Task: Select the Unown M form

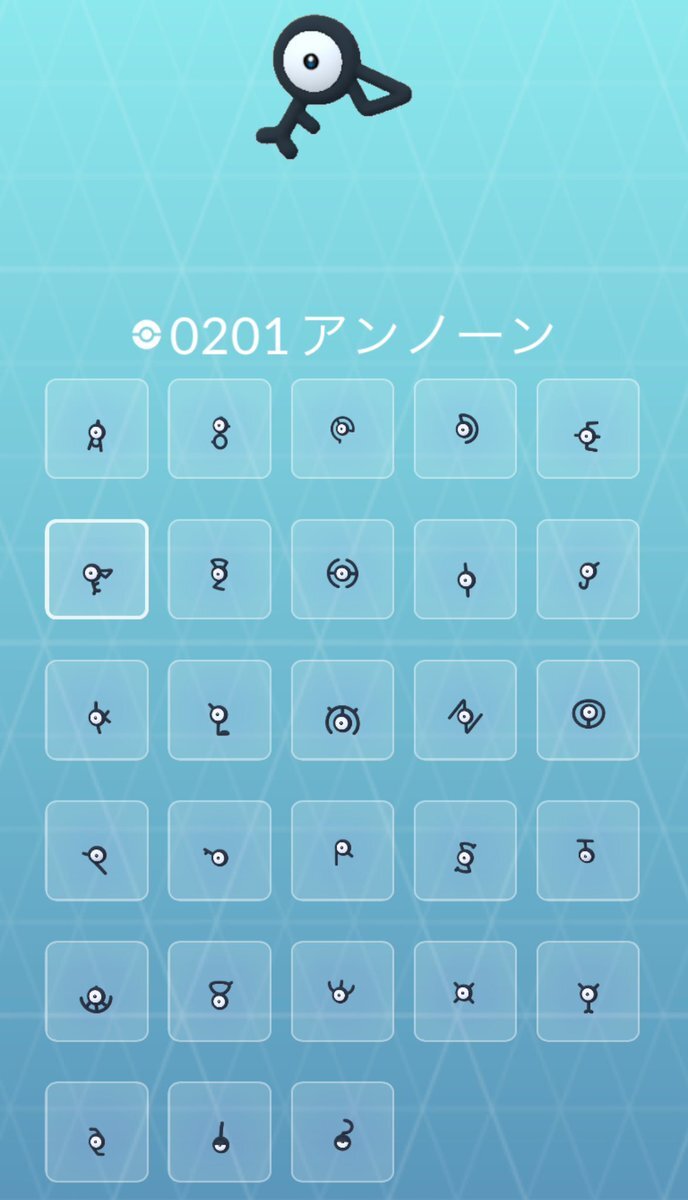Action: (x=342, y=710)
